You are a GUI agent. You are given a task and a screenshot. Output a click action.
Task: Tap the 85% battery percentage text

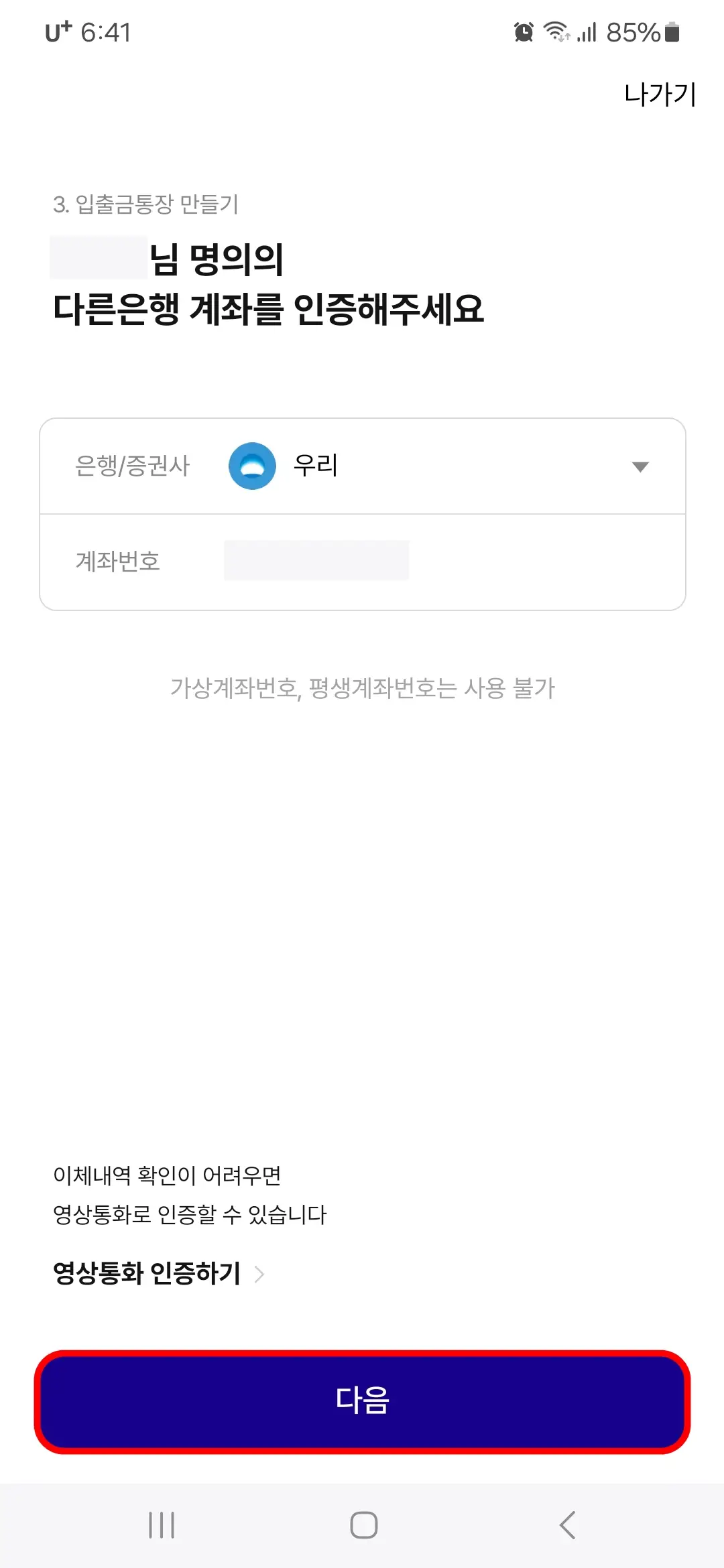pos(632,31)
